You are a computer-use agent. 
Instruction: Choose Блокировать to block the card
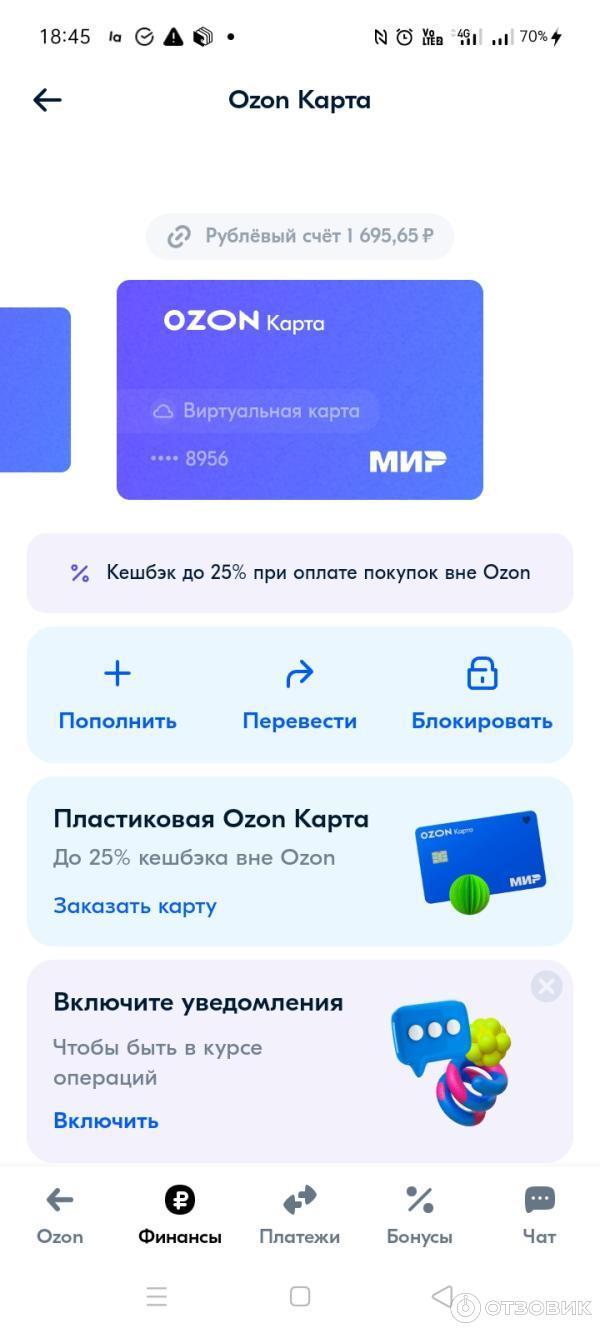tap(482, 696)
